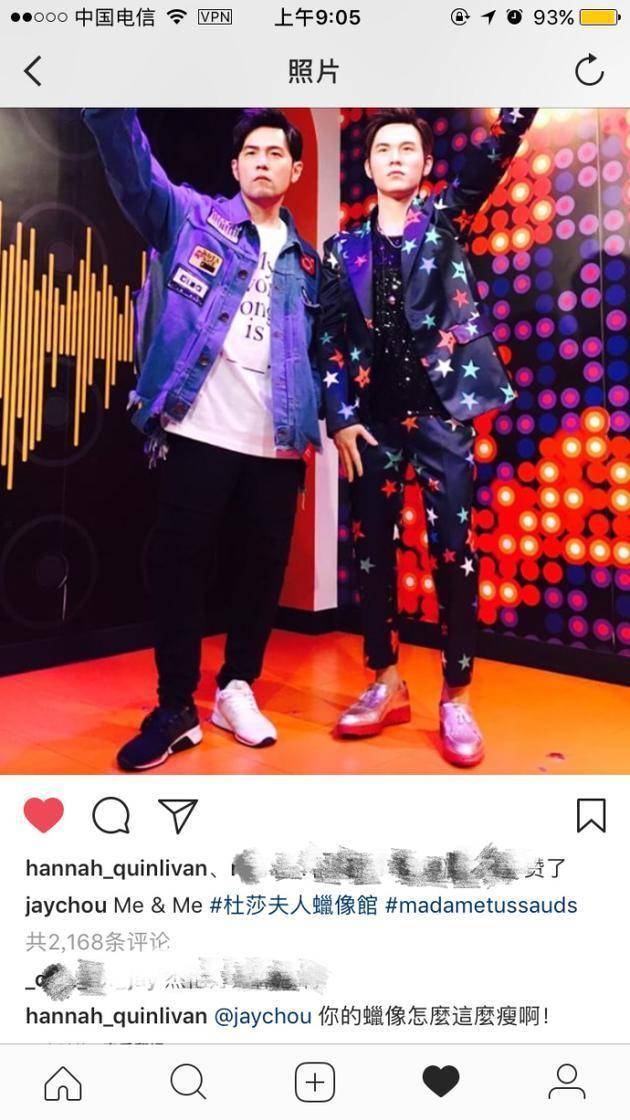Open the comment bubble under the photo
The image size is (630, 1120).
[x=111, y=816]
